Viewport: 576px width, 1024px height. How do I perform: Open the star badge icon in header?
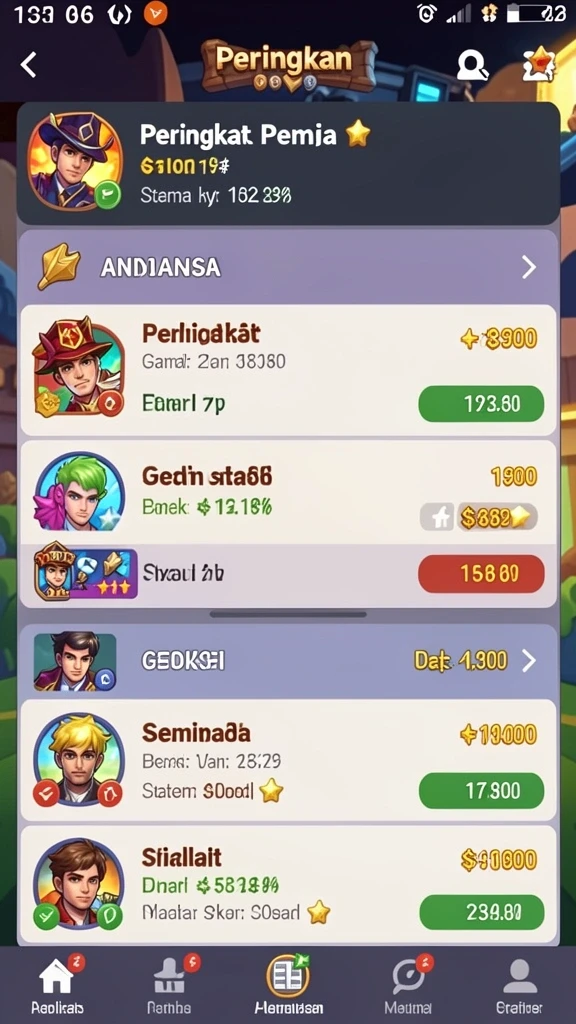(x=539, y=65)
